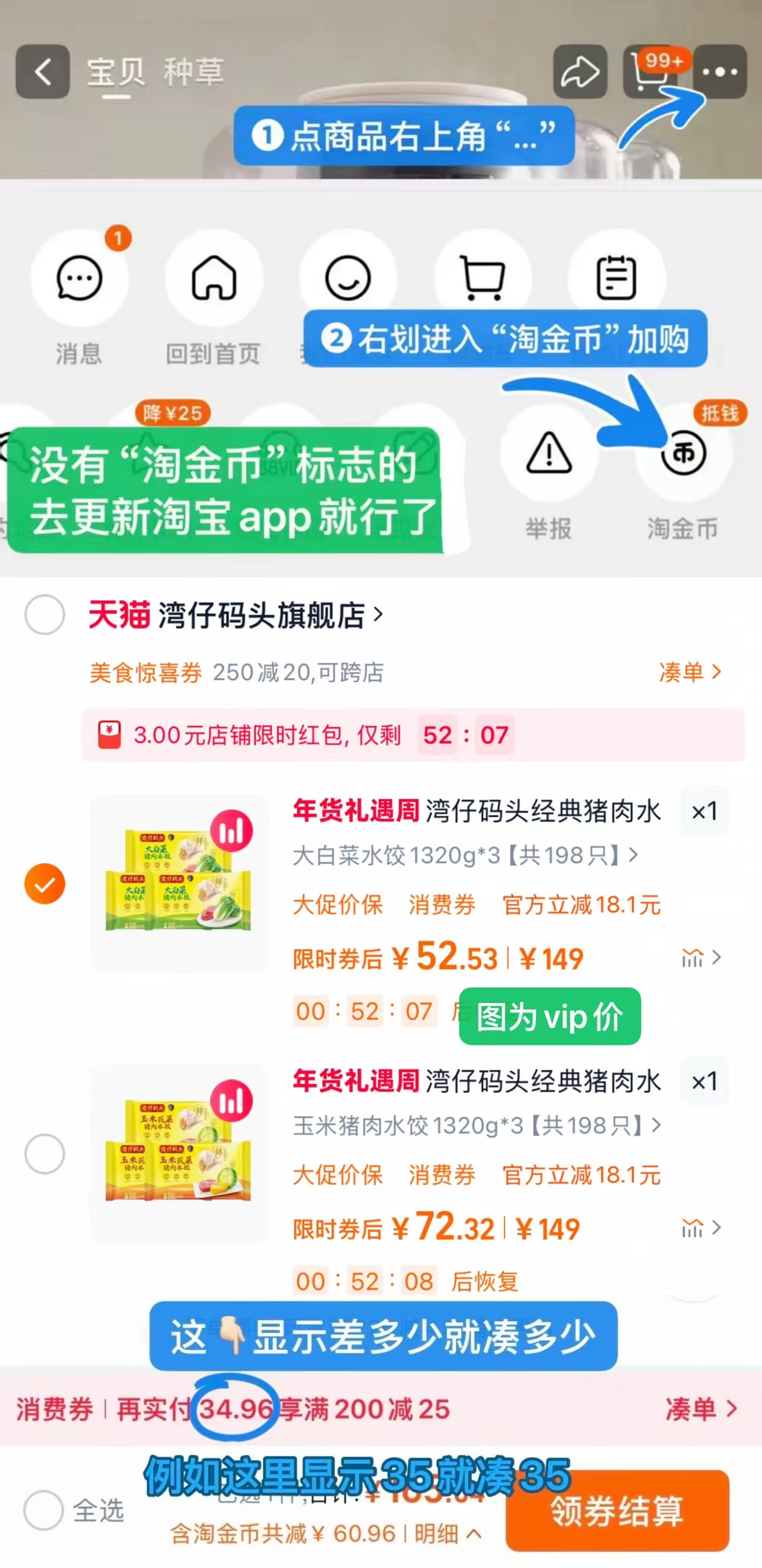Tap the 3.00元店铺限时红包 banner
The height and width of the screenshot is (1568, 762).
click(x=304, y=736)
